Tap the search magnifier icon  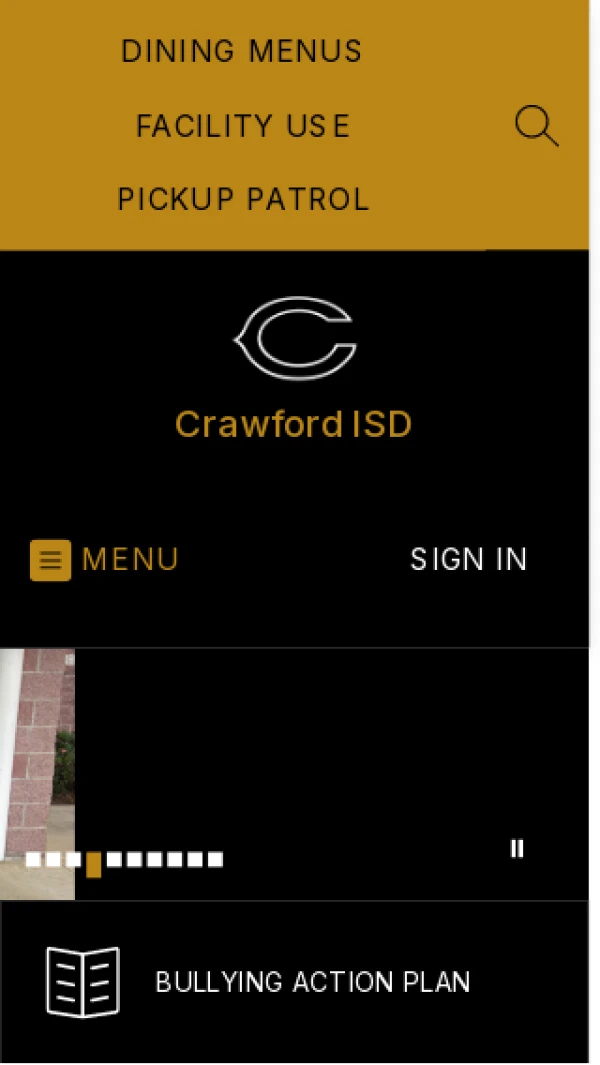(536, 127)
